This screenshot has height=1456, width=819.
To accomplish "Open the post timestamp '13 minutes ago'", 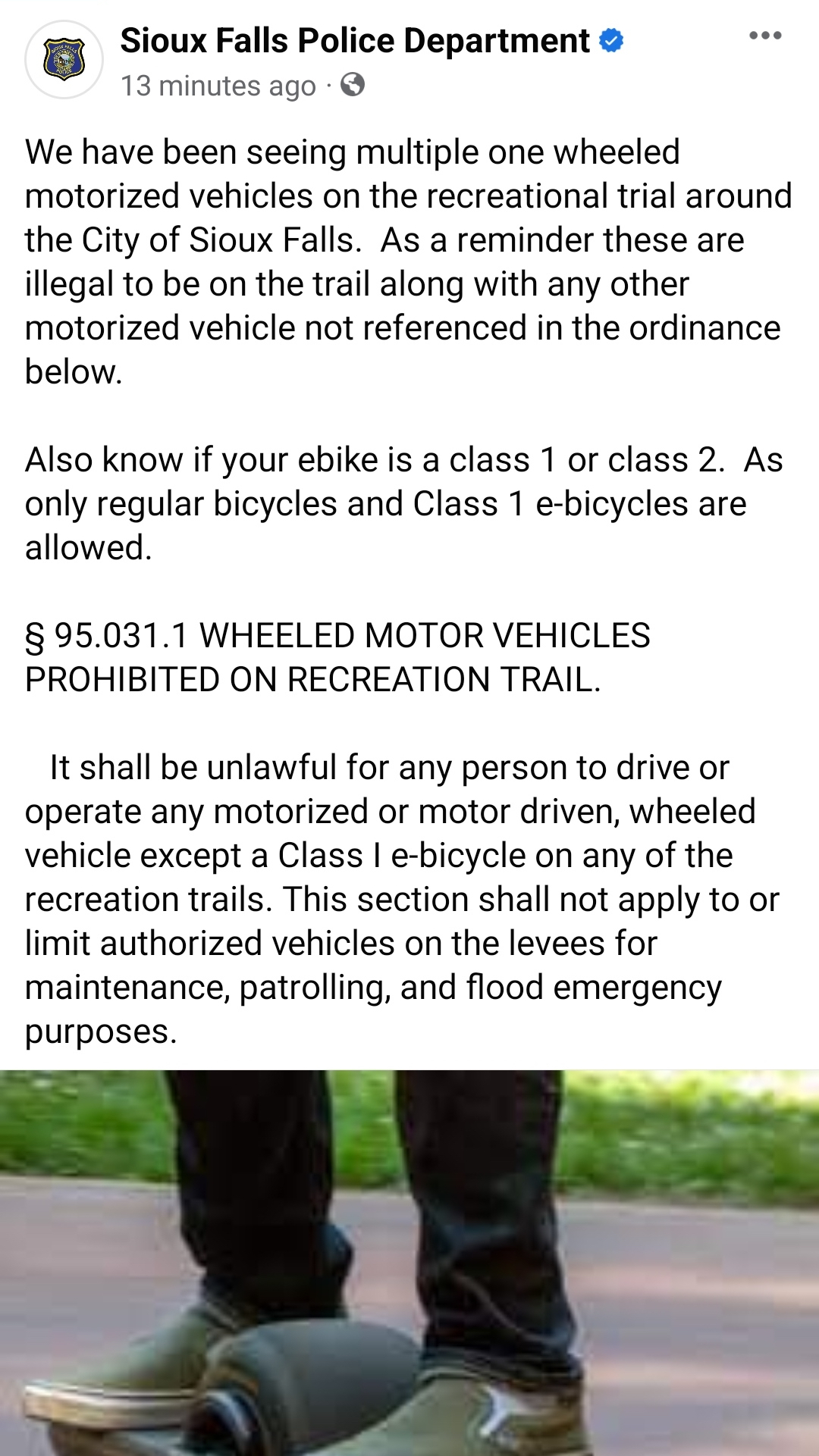I will (218, 86).
